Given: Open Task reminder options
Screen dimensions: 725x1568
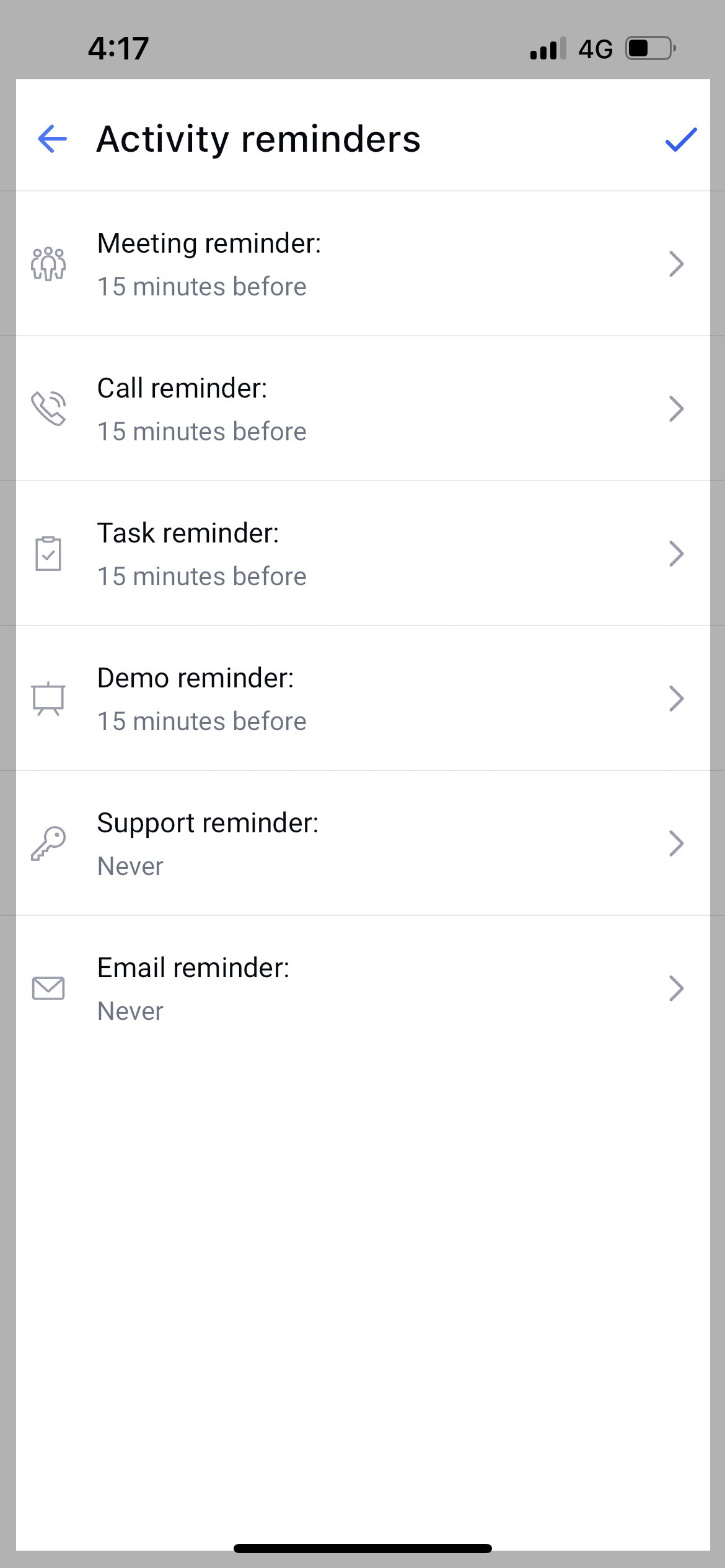Looking at the screenshot, I should pyautogui.click(x=363, y=554).
